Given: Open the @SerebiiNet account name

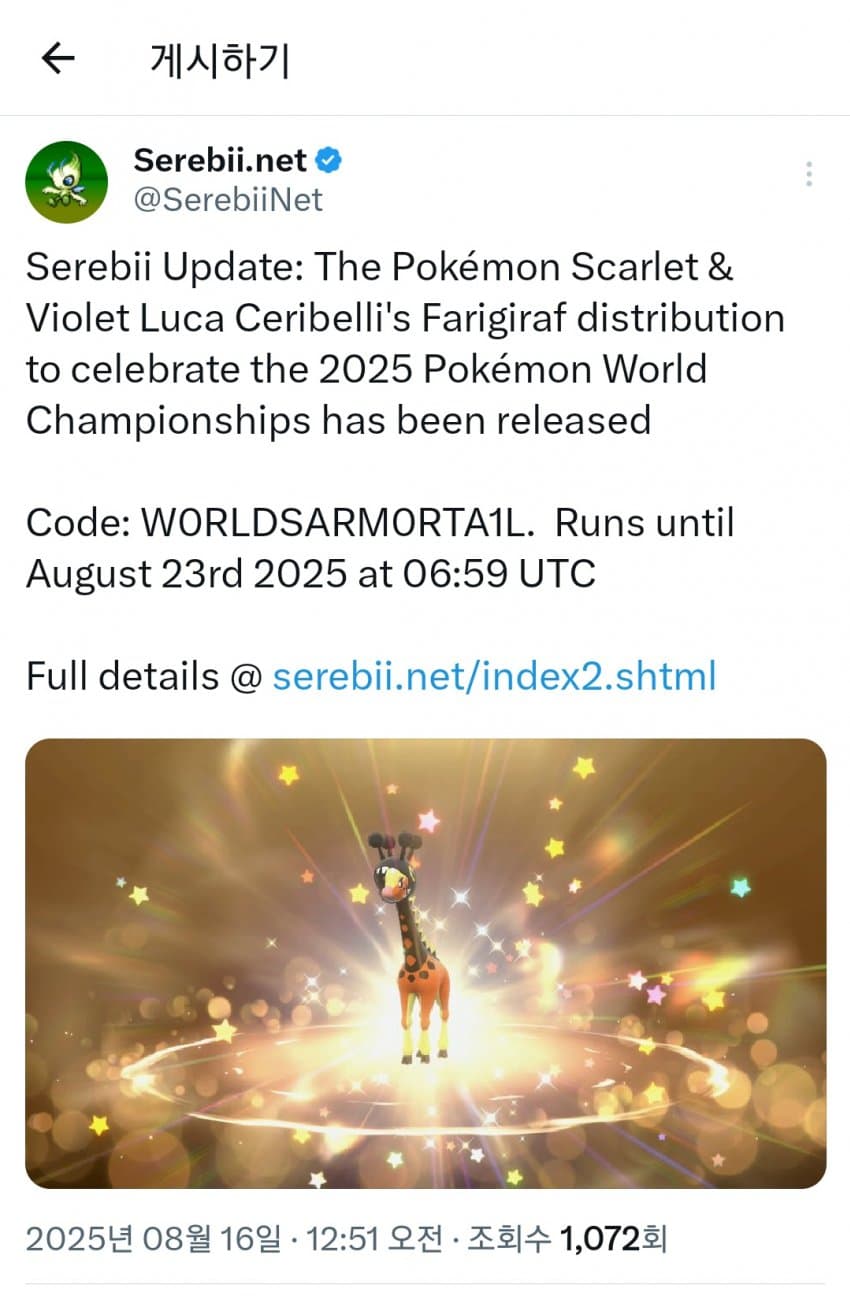Looking at the screenshot, I should pos(228,200).
